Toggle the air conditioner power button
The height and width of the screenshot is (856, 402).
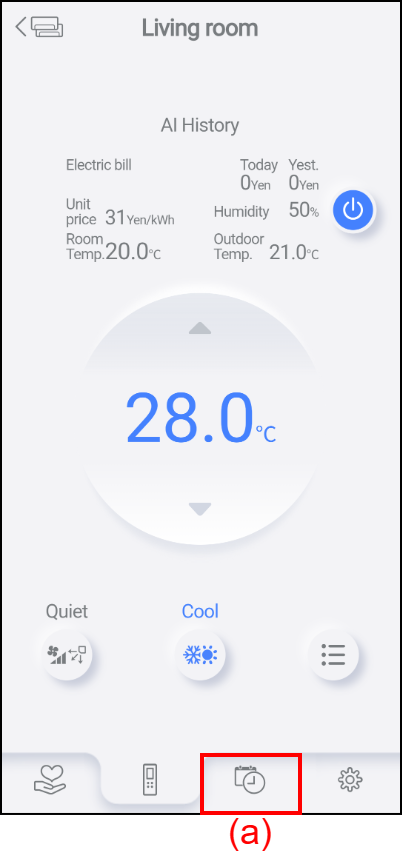point(353,210)
